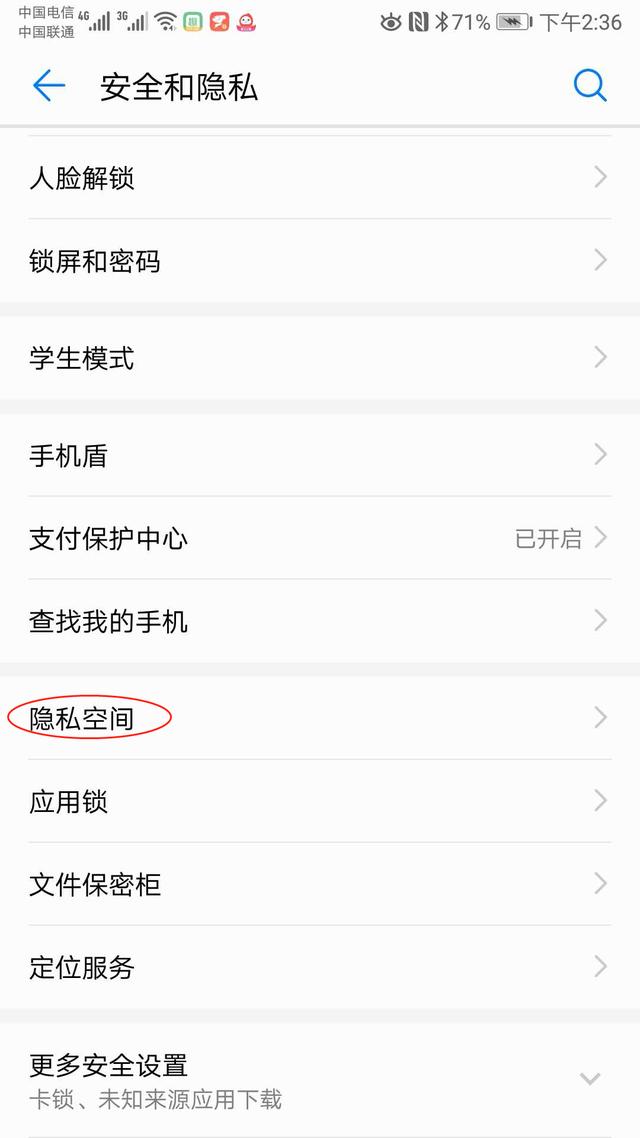Open the search icon in the header
The image size is (640, 1138).
click(x=590, y=87)
